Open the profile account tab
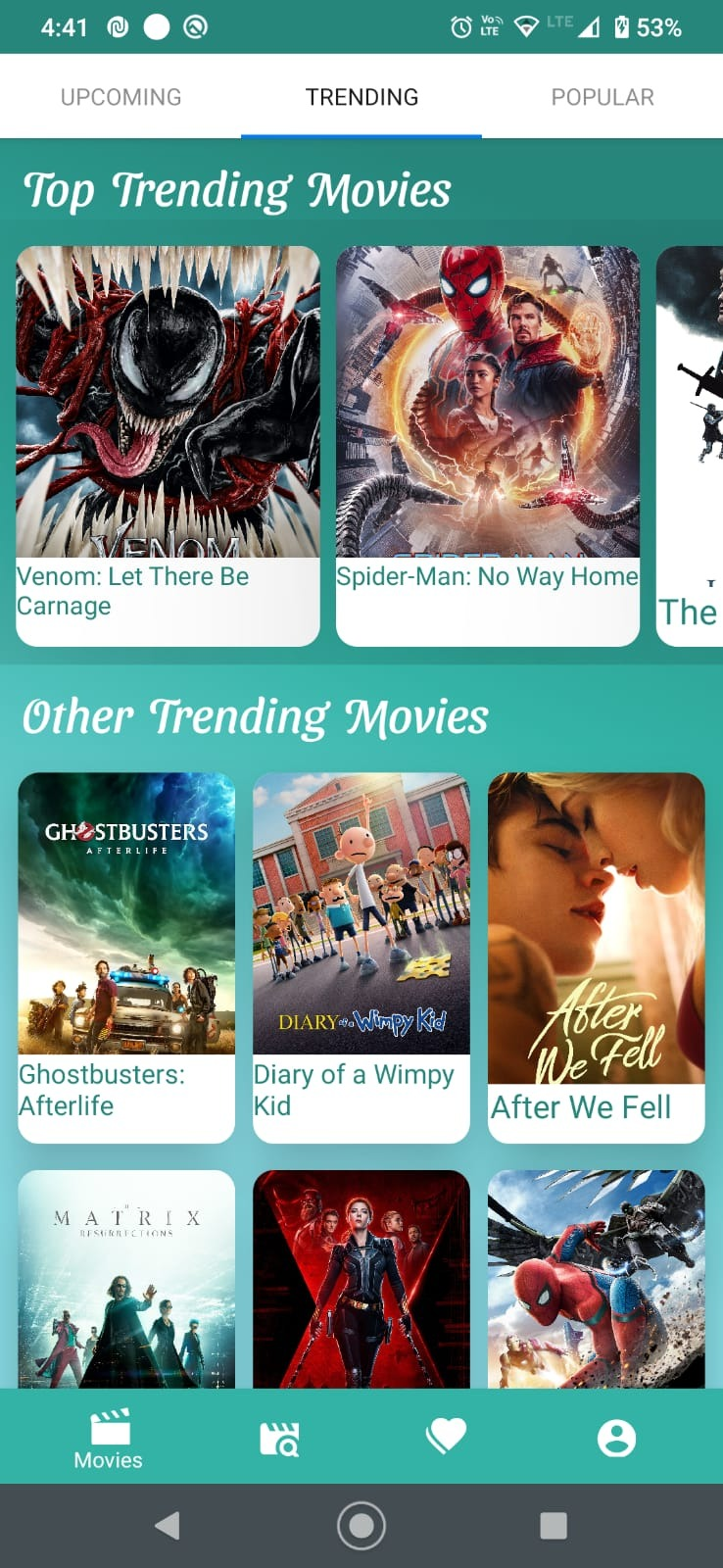This screenshot has width=723, height=1568. click(616, 1438)
